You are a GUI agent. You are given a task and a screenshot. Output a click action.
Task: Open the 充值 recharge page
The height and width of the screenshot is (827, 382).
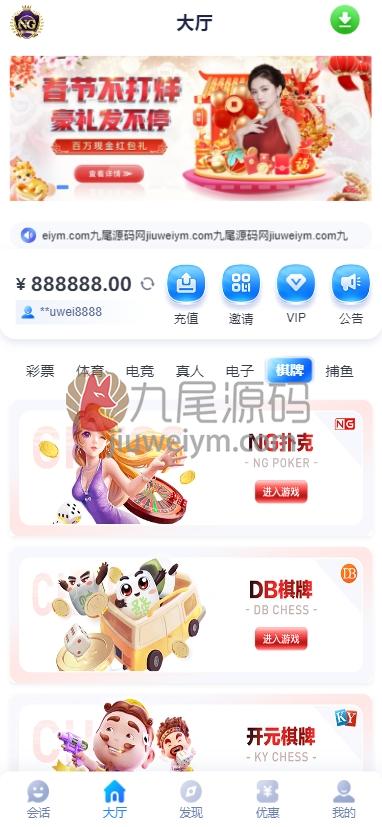coord(186,295)
